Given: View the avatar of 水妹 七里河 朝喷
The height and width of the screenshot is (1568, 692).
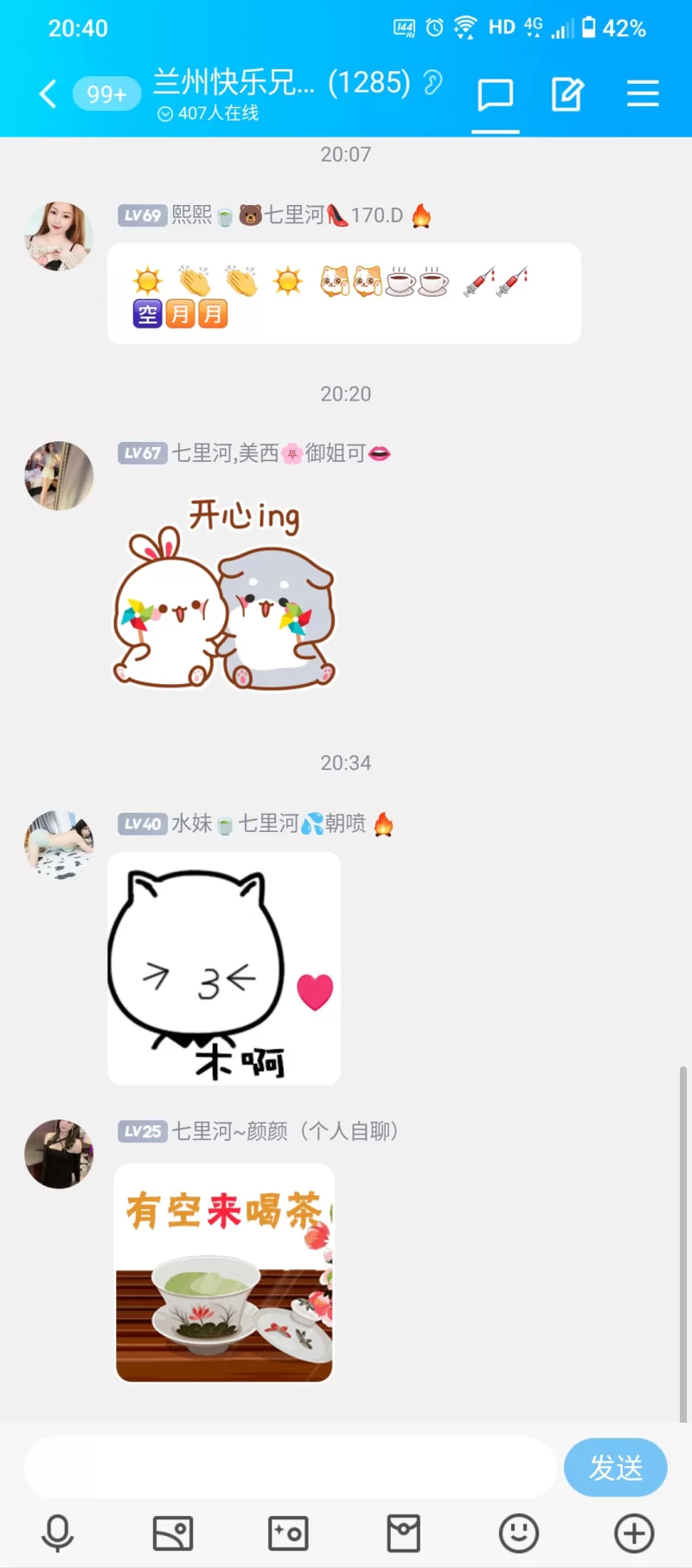Looking at the screenshot, I should pyautogui.click(x=59, y=845).
